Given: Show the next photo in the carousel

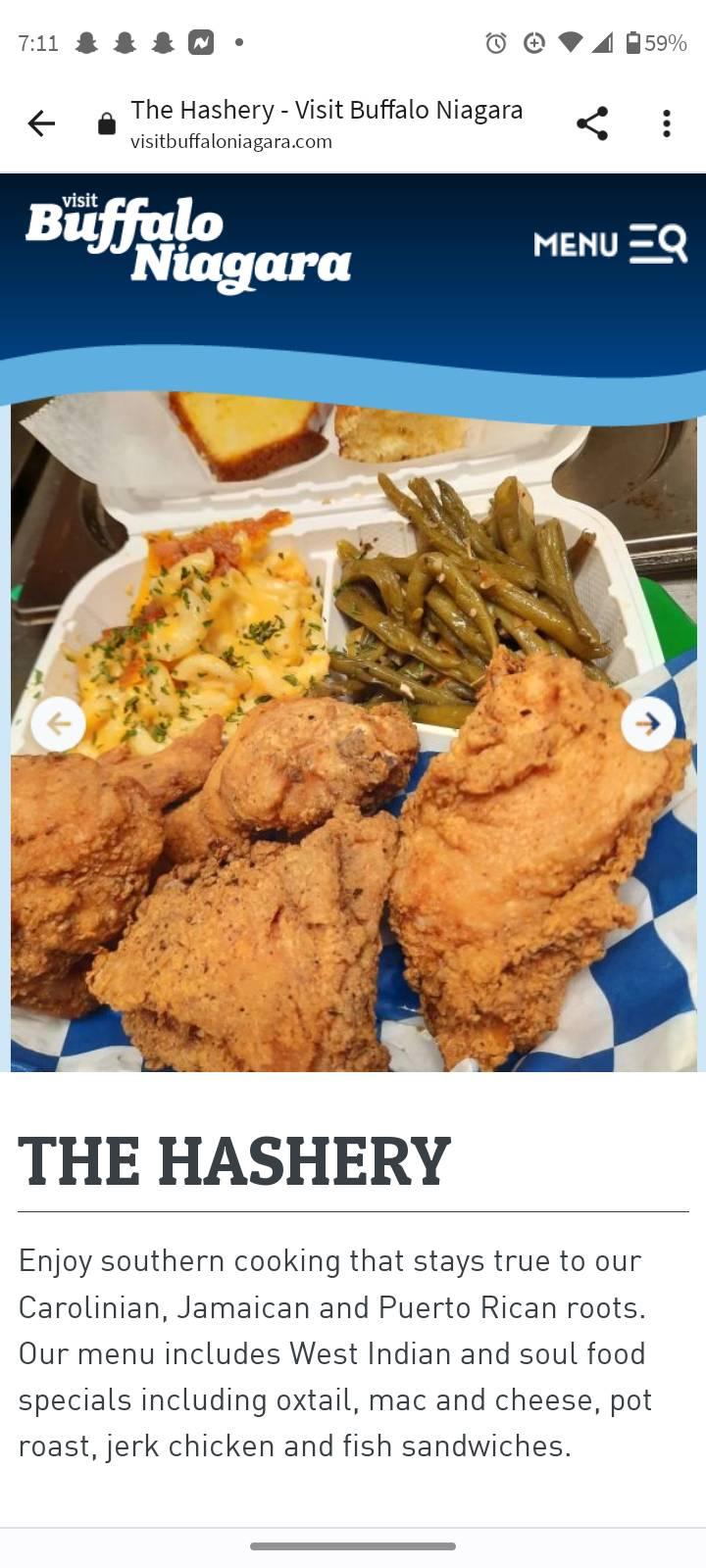Looking at the screenshot, I should tap(648, 724).
